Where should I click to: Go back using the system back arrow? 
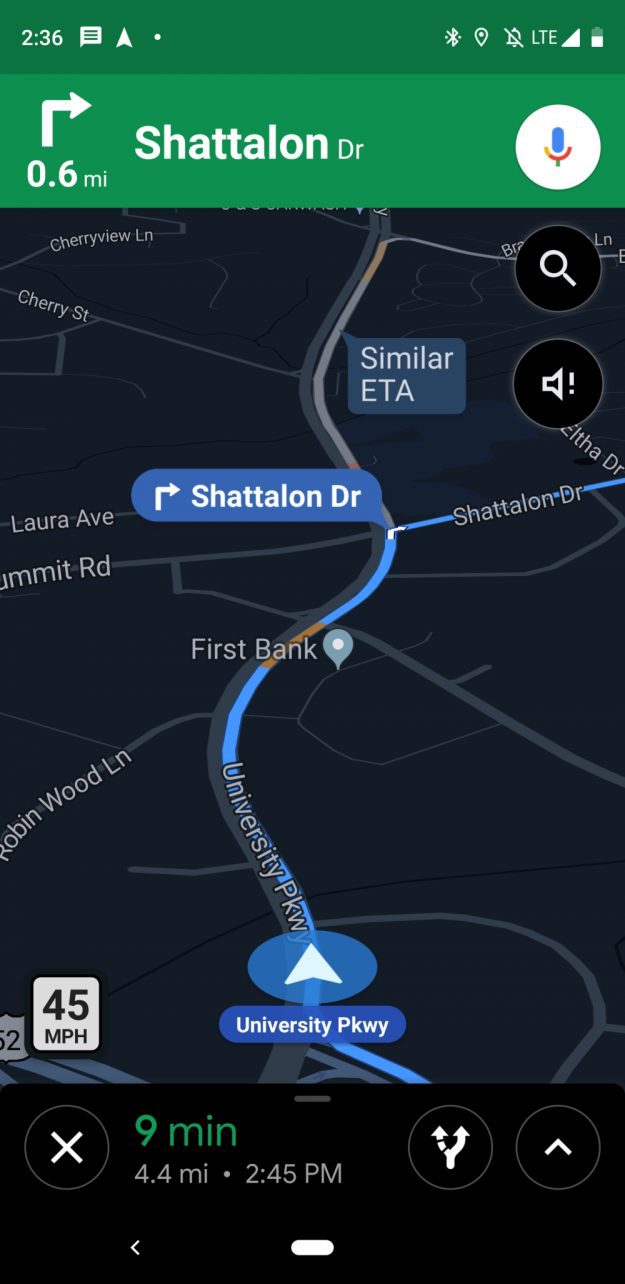click(136, 1247)
